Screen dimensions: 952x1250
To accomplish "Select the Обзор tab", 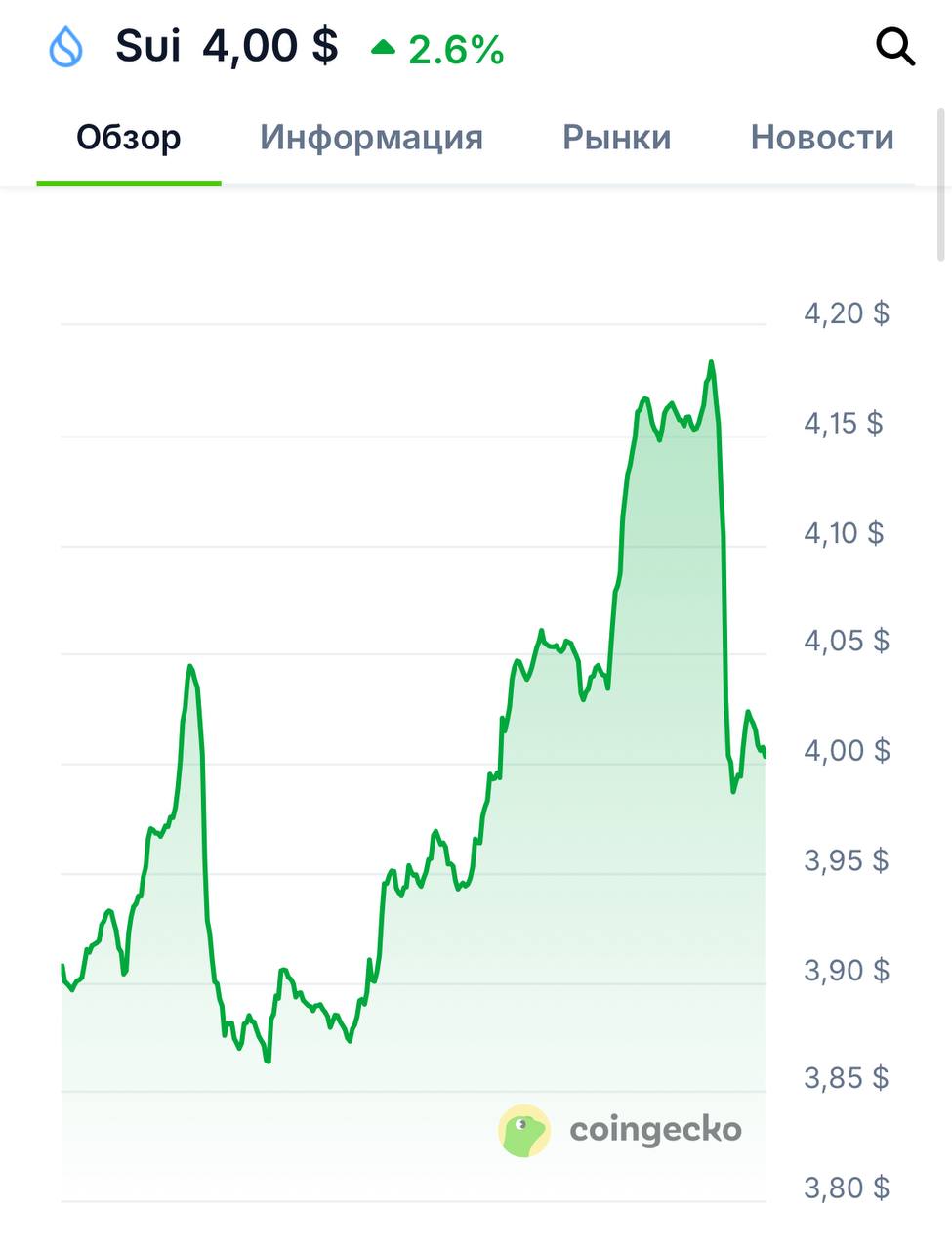I will pyautogui.click(x=129, y=138).
